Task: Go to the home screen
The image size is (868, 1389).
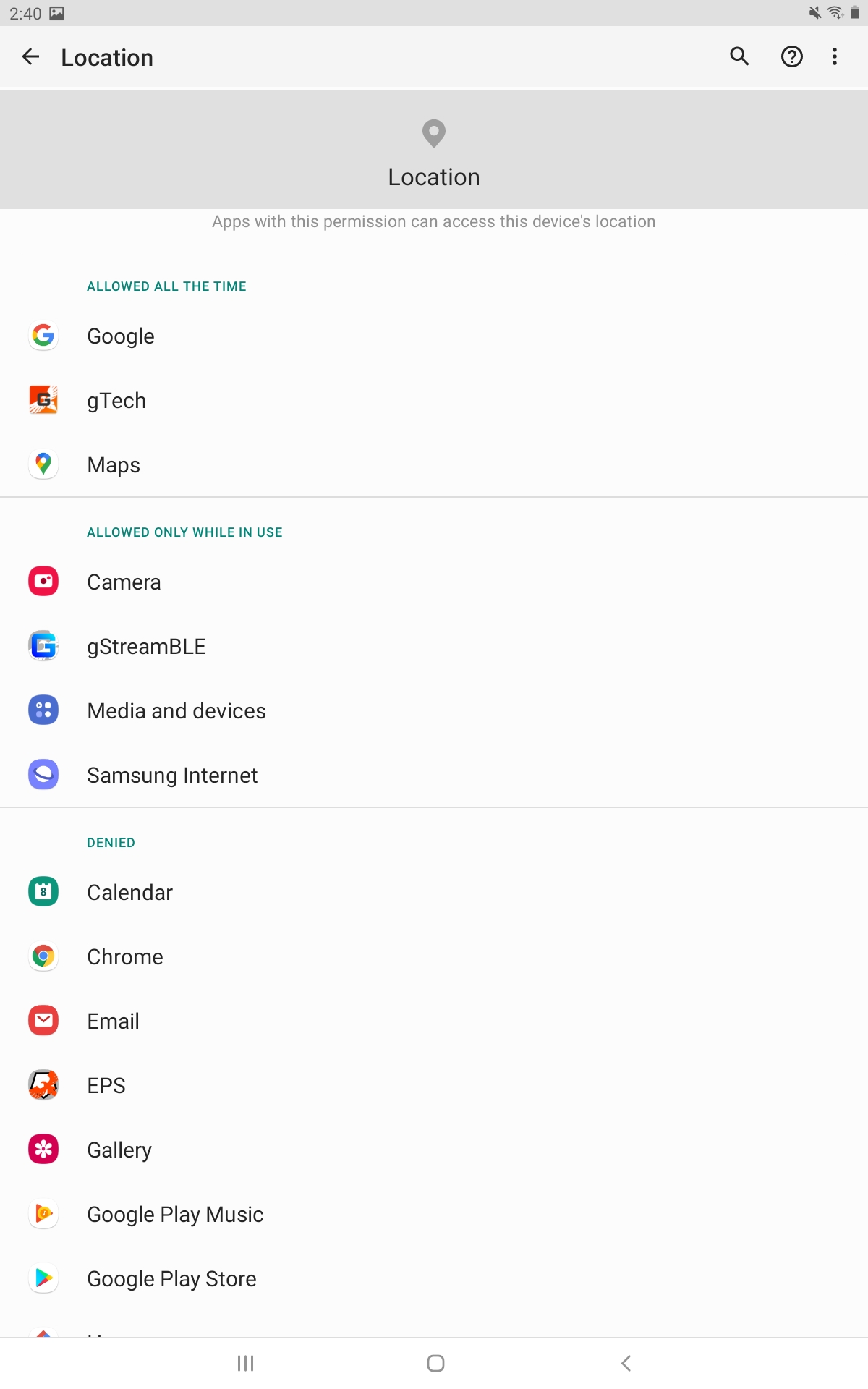Action: tap(435, 1363)
